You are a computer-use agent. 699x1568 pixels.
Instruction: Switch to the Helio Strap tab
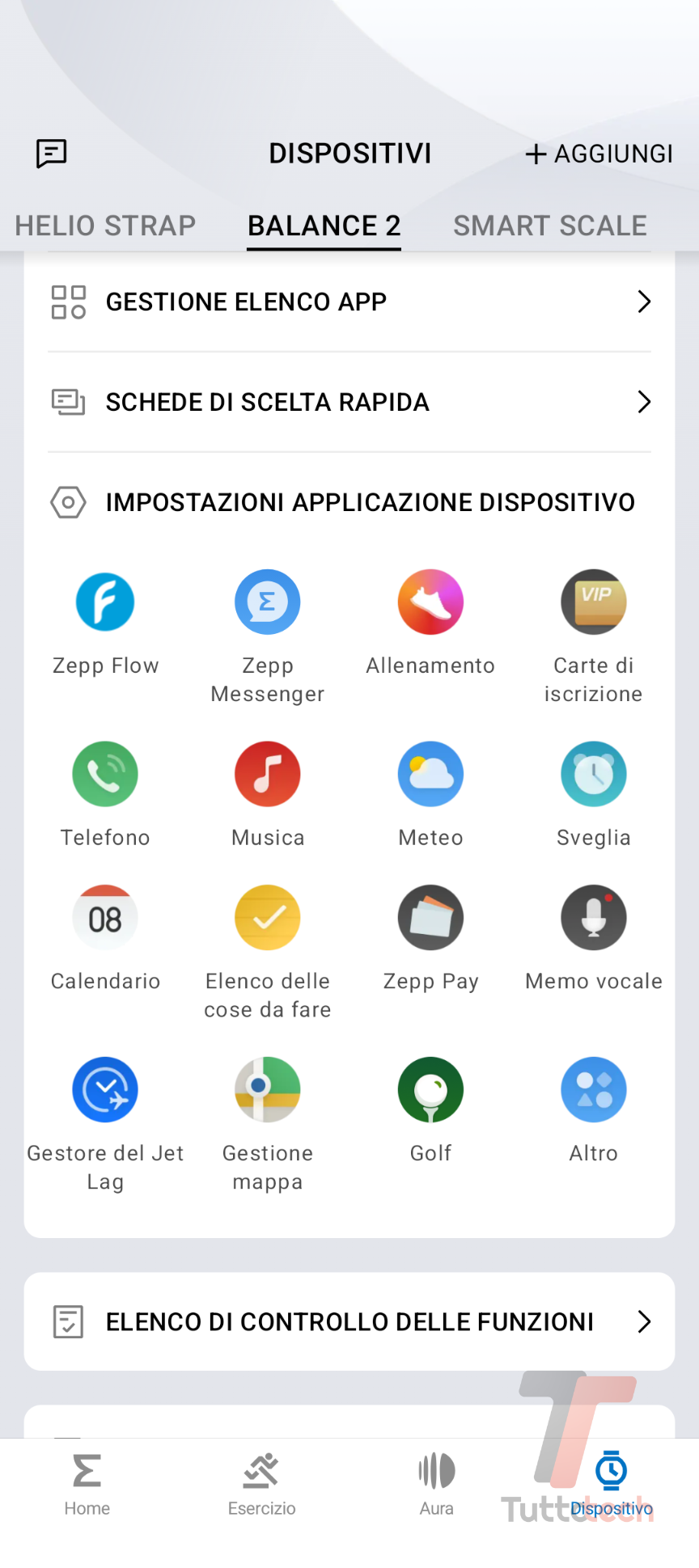[105, 226]
